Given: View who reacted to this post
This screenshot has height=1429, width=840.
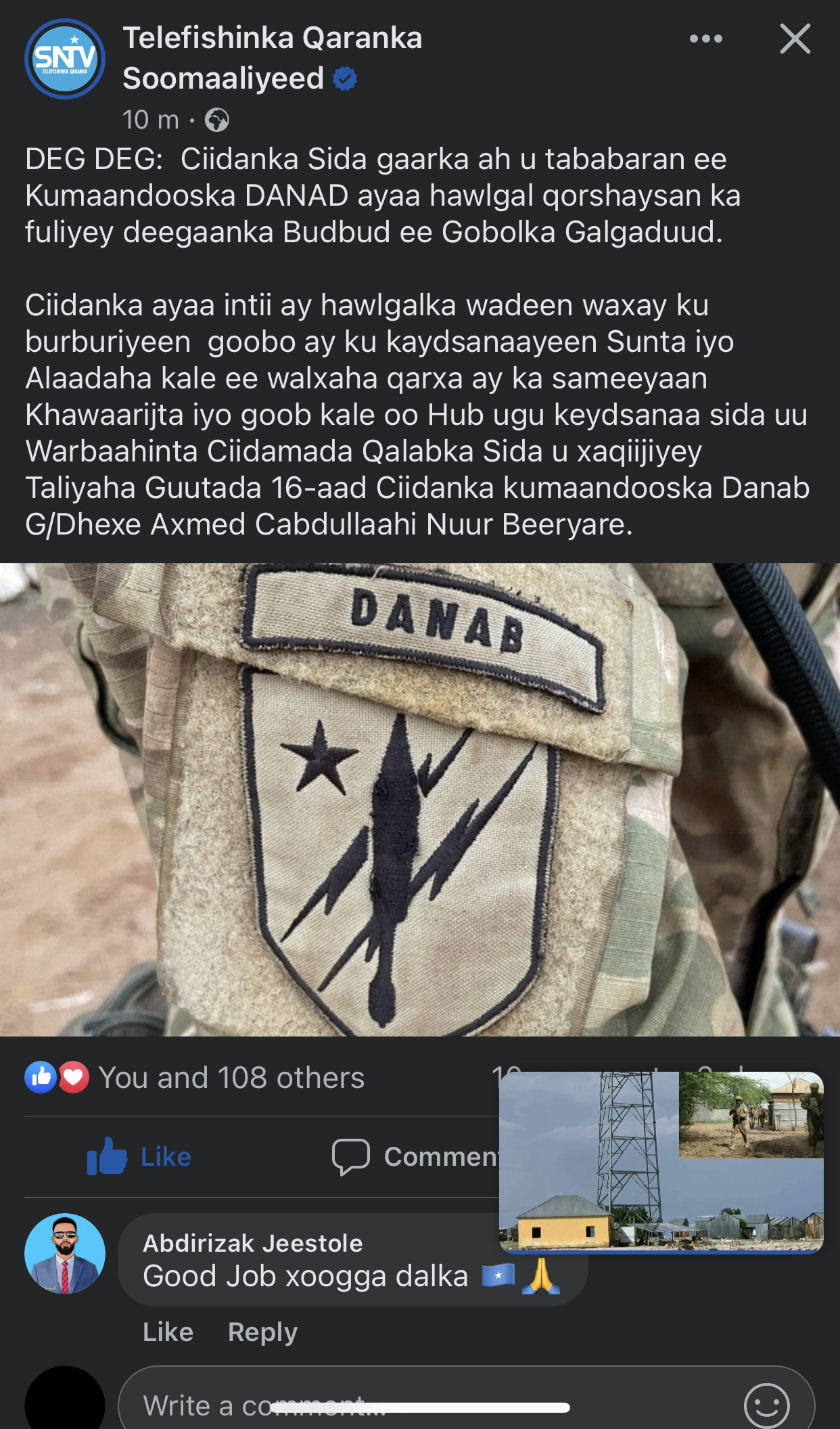Looking at the screenshot, I should (x=230, y=1078).
